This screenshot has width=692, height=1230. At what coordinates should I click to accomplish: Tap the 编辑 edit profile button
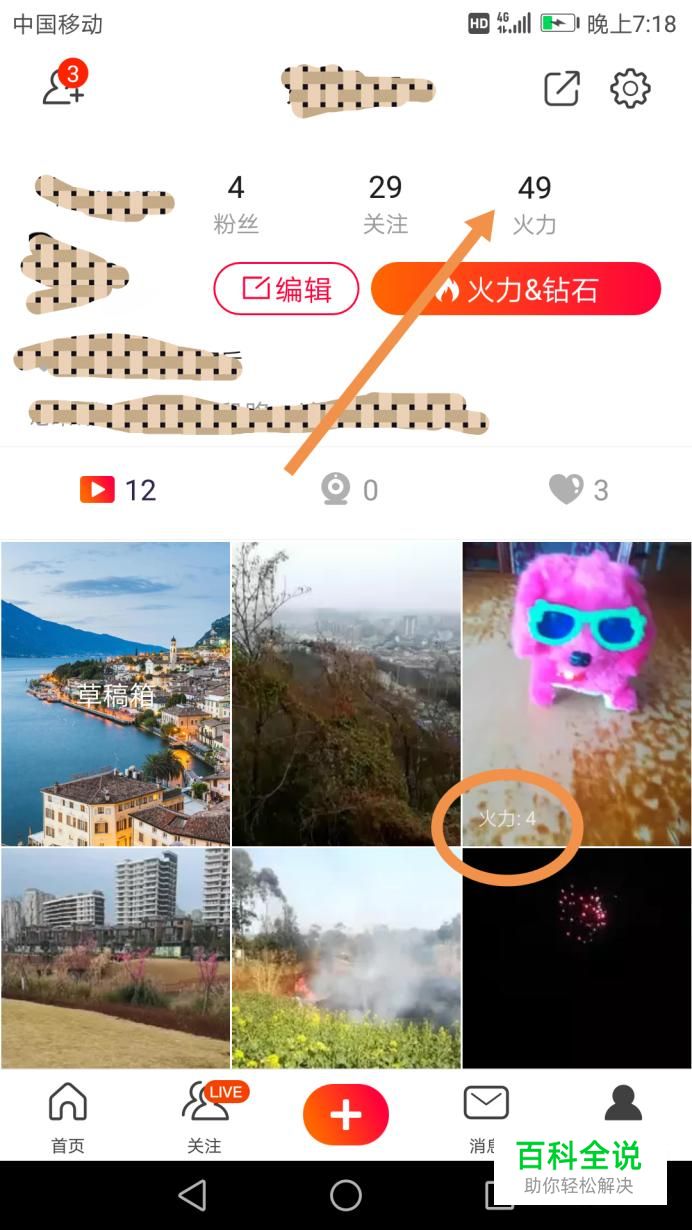coord(286,290)
